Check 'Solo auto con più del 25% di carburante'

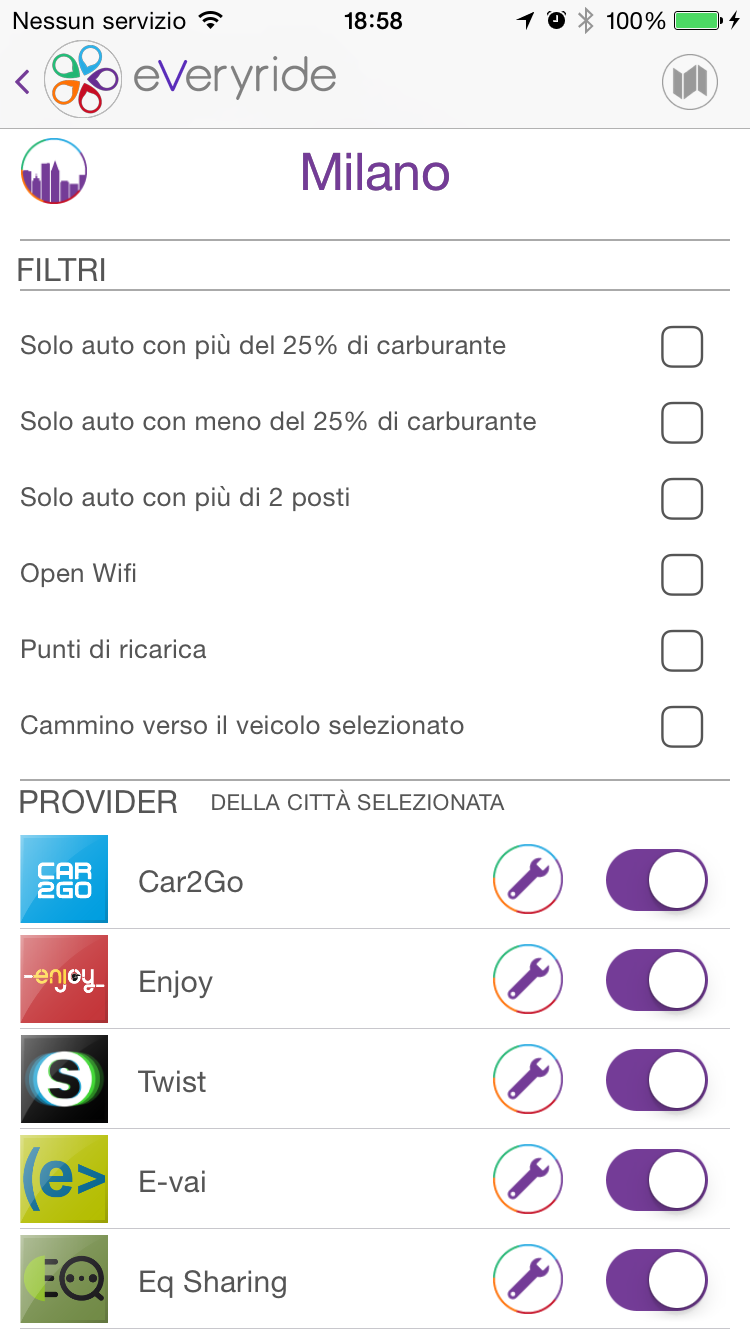pos(682,347)
